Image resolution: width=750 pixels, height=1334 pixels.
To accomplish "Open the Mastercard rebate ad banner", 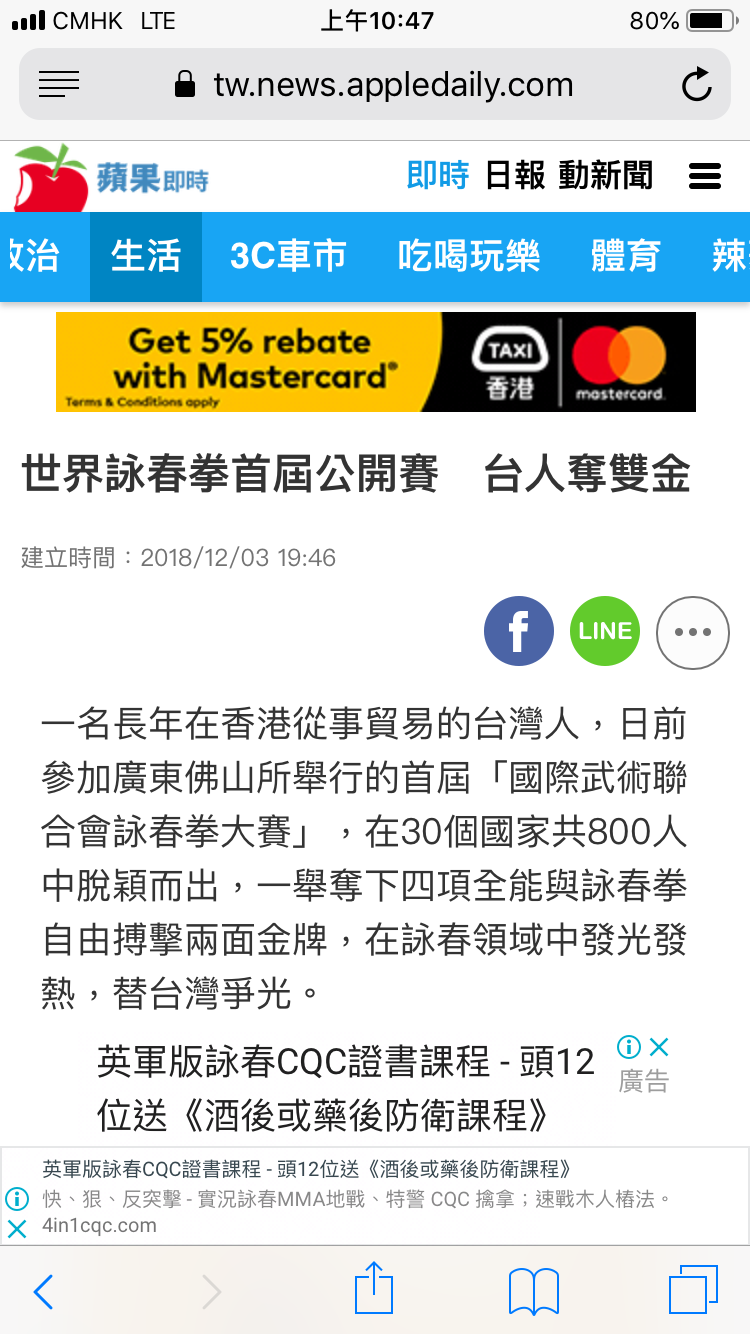I will coord(375,362).
